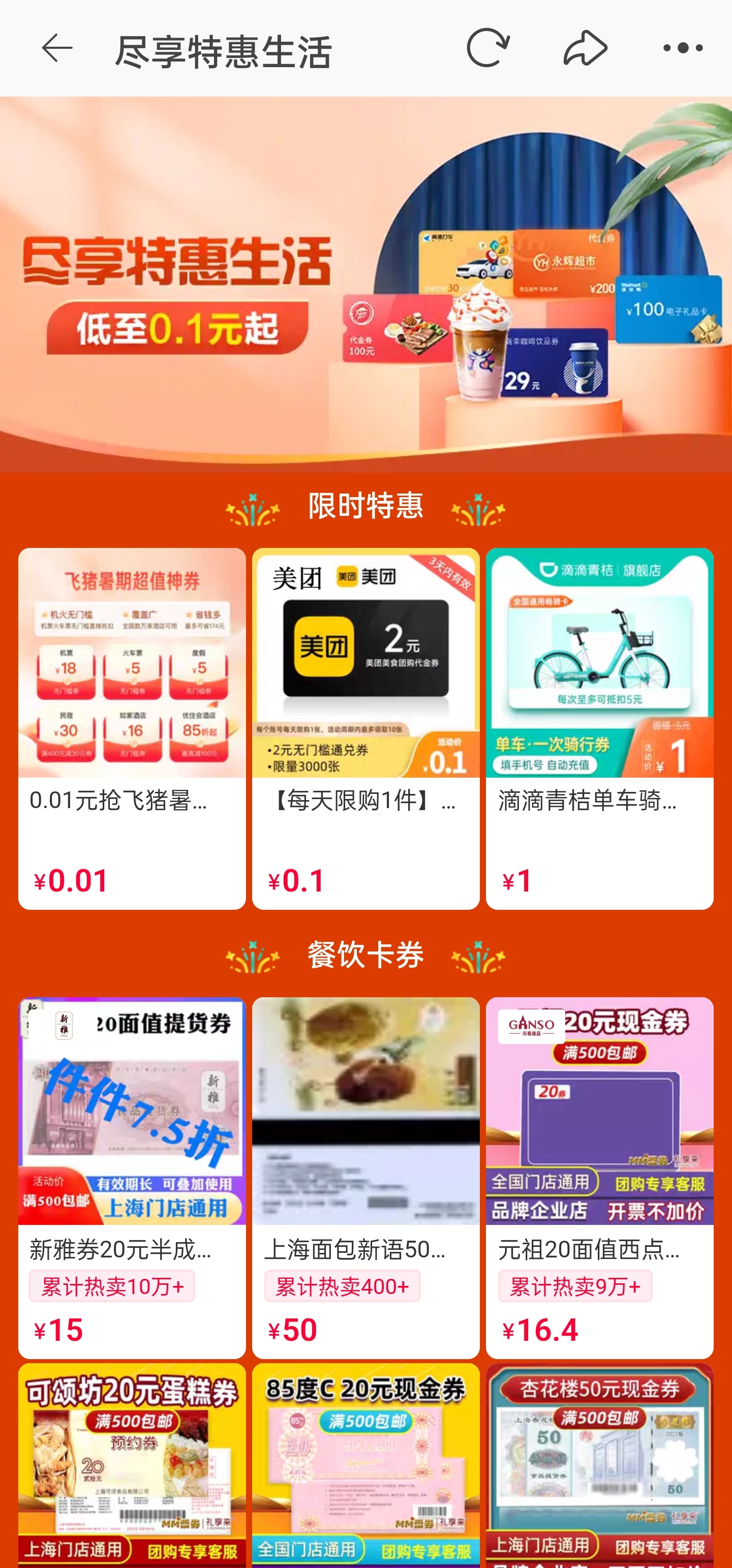The image size is (732, 1568).
Task: Select the 85度C 20元现金券 card
Action: point(365,1464)
